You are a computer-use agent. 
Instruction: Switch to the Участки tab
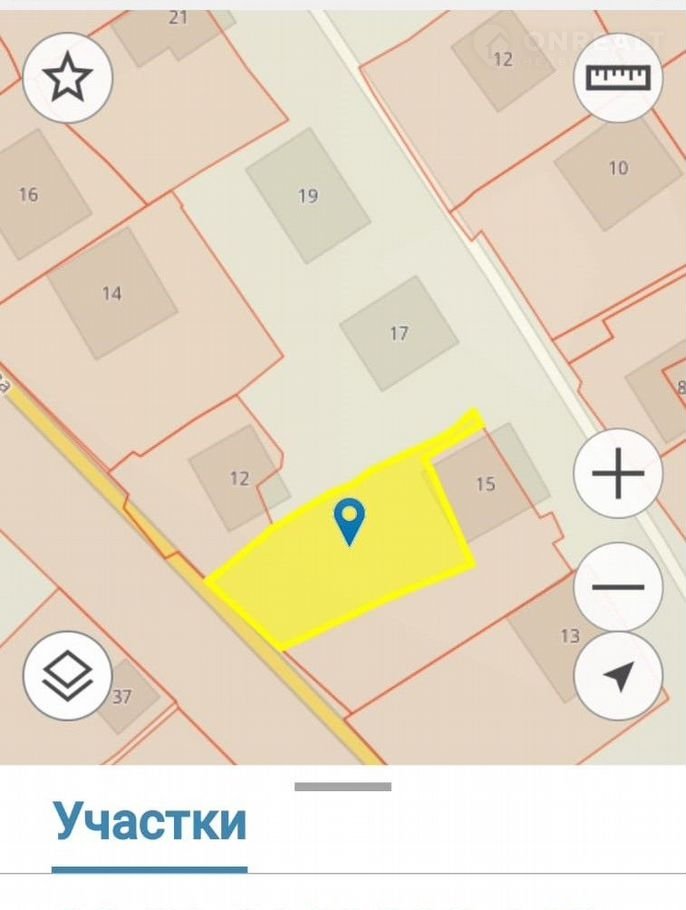[x=149, y=822]
